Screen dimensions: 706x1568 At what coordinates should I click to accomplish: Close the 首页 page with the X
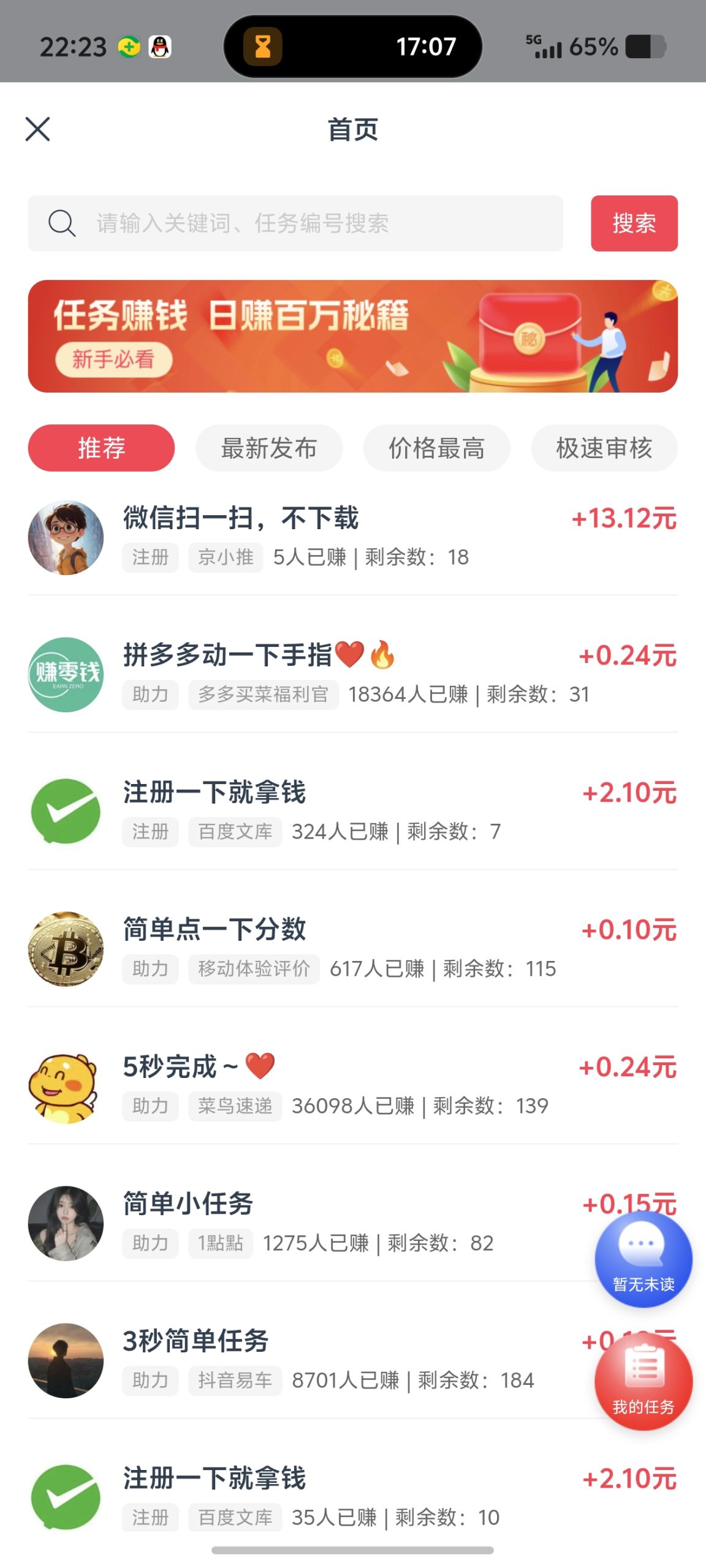click(38, 129)
